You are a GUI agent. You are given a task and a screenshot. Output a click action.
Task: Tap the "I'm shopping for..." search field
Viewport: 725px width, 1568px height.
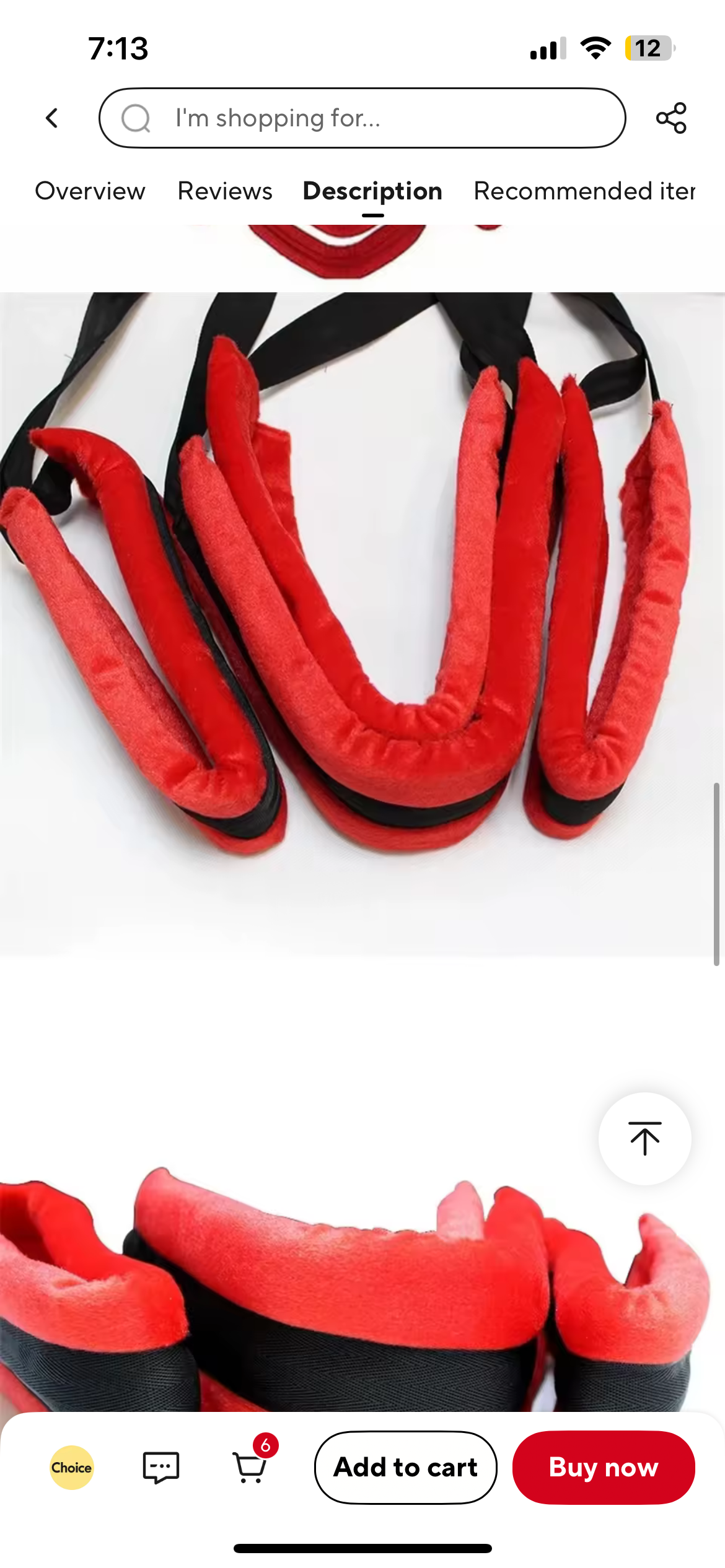[x=362, y=118]
